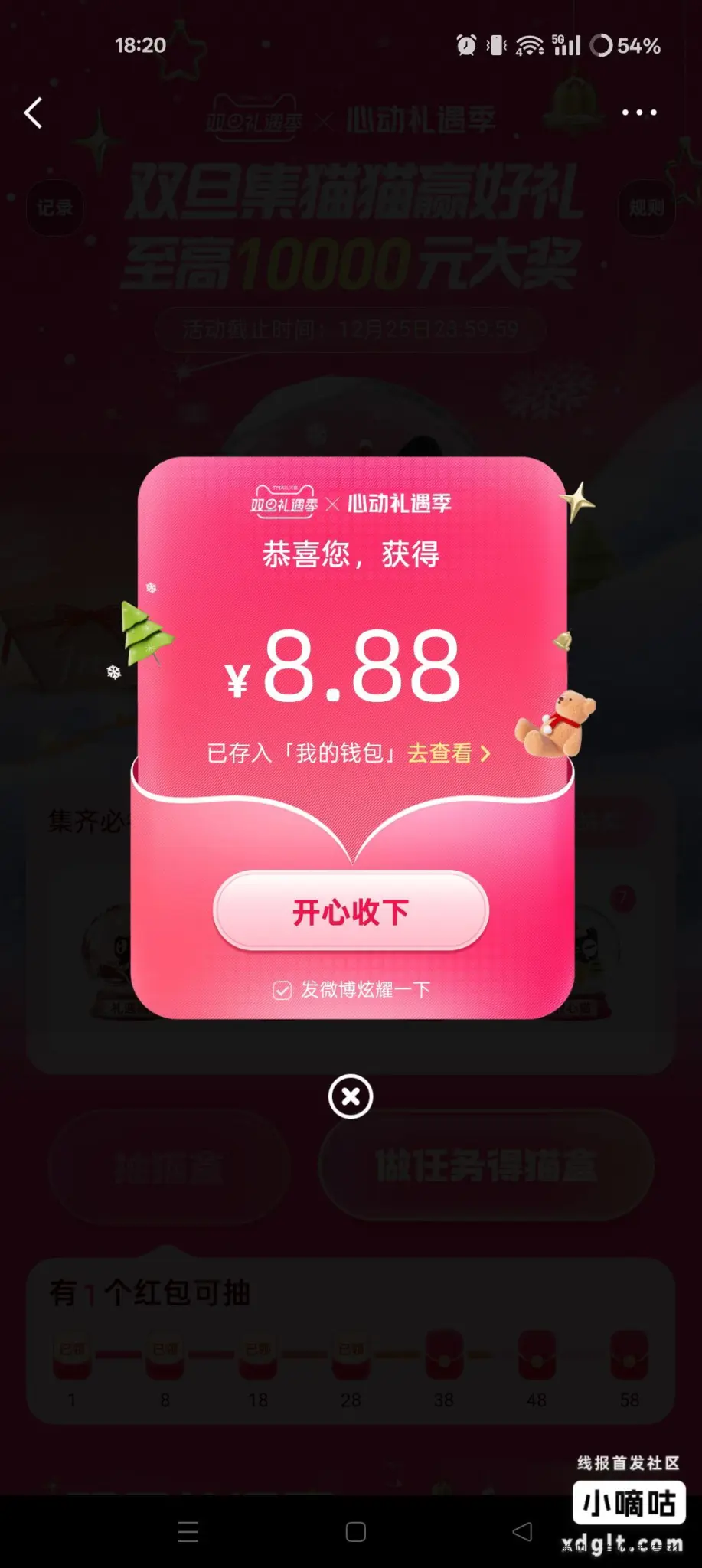The width and height of the screenshot is (702, 1568).
Task: Tap the 开心收下 button
Action: pos(351,912)
